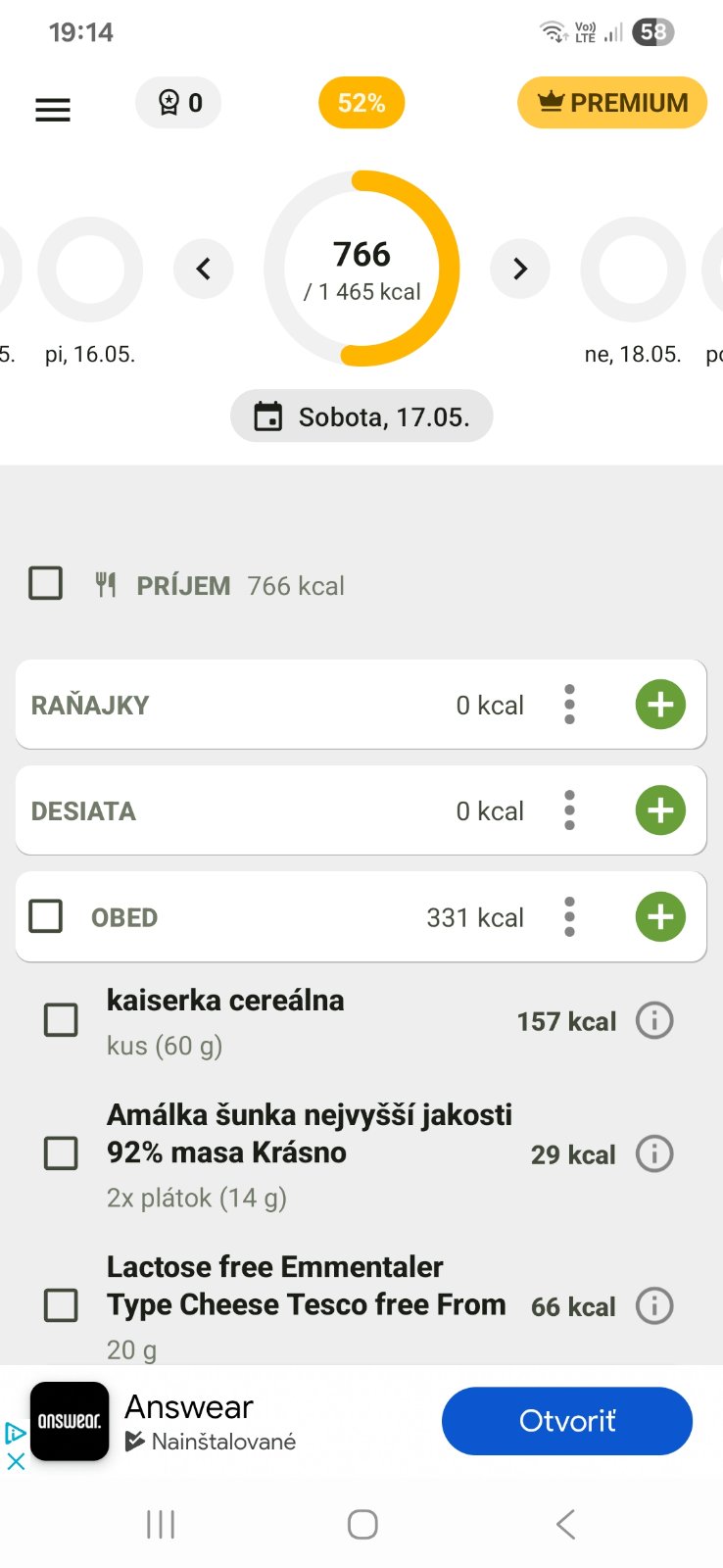This screenshot has height=1568, width=723.
Task: Open DESIATA three-dot options
Action: coord(569,810)
